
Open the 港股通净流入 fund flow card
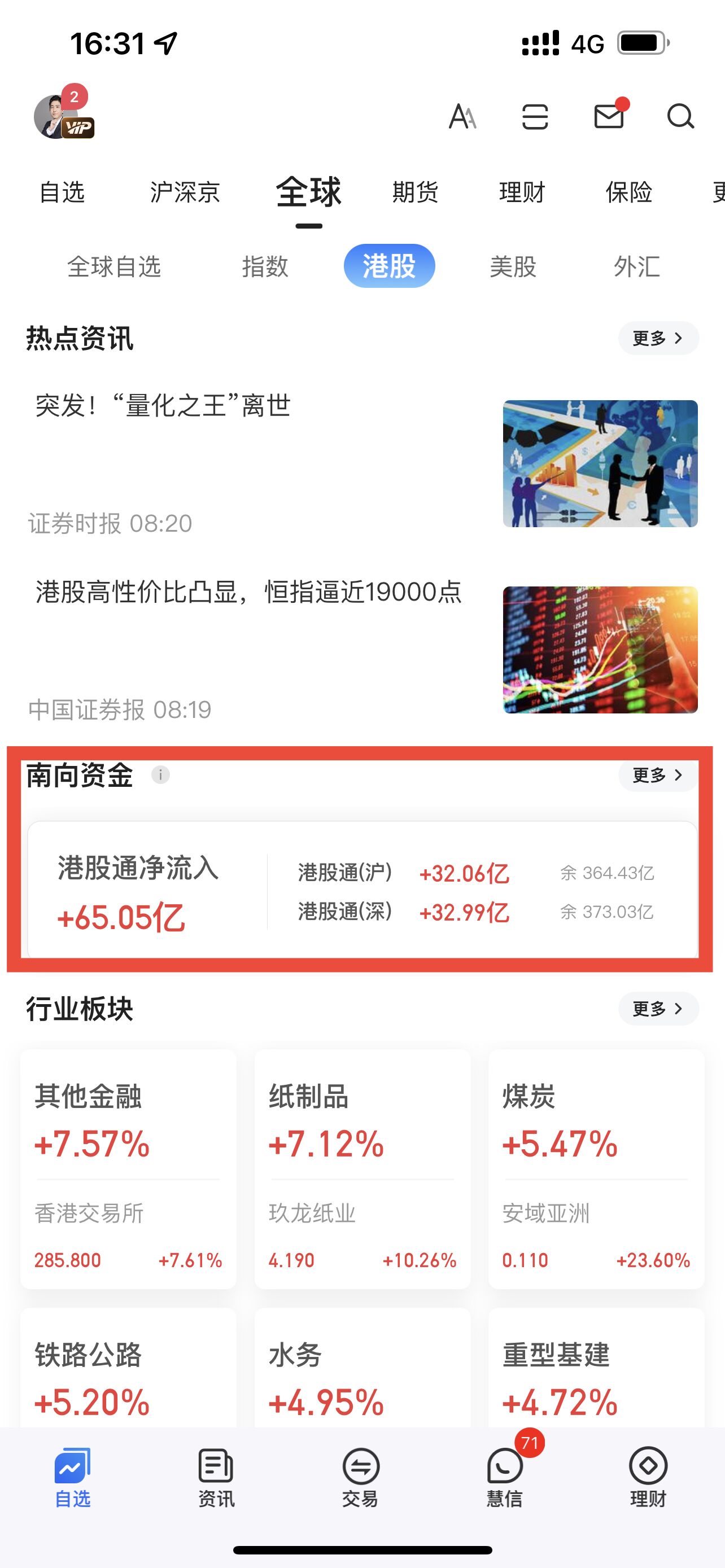362,891
